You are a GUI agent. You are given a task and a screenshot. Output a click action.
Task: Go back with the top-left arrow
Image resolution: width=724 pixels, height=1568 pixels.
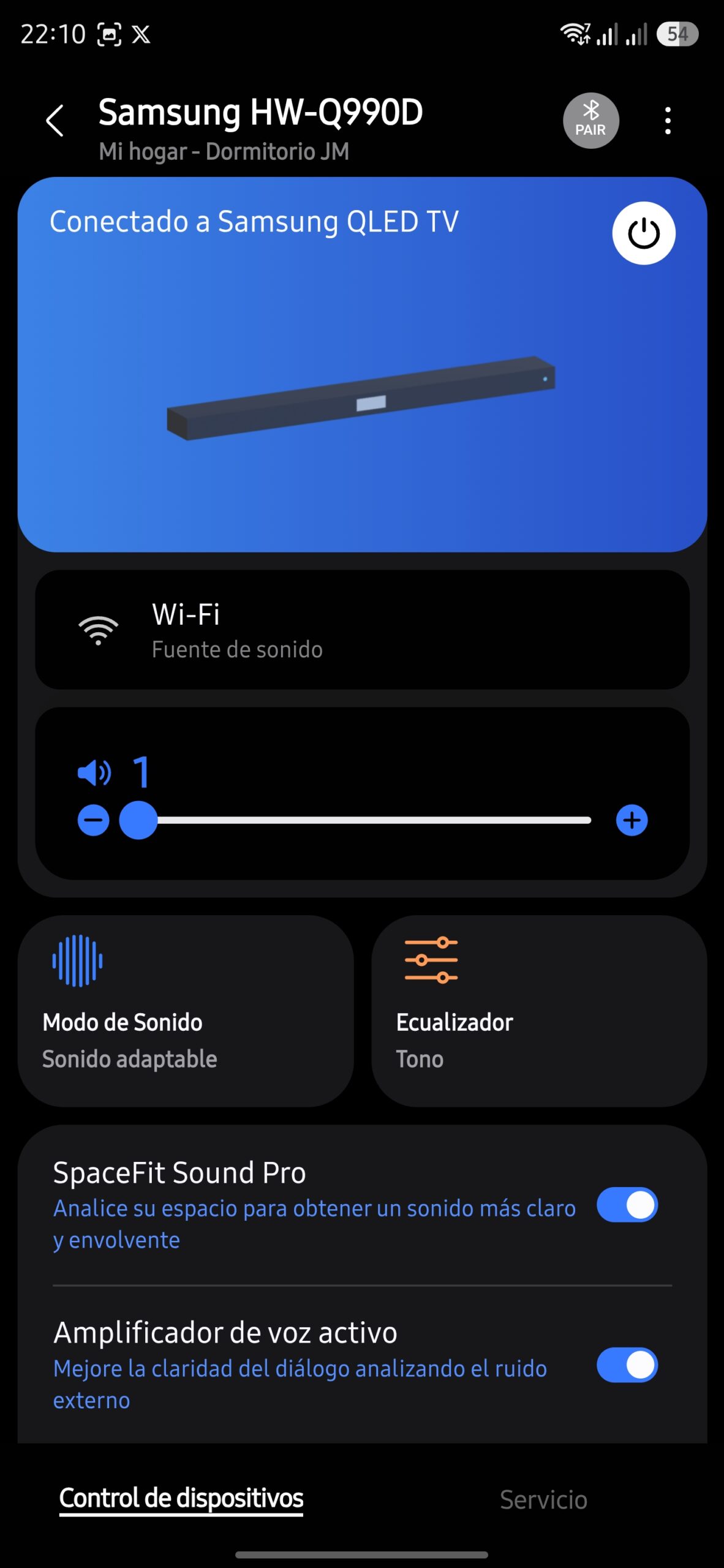point(55,120)
